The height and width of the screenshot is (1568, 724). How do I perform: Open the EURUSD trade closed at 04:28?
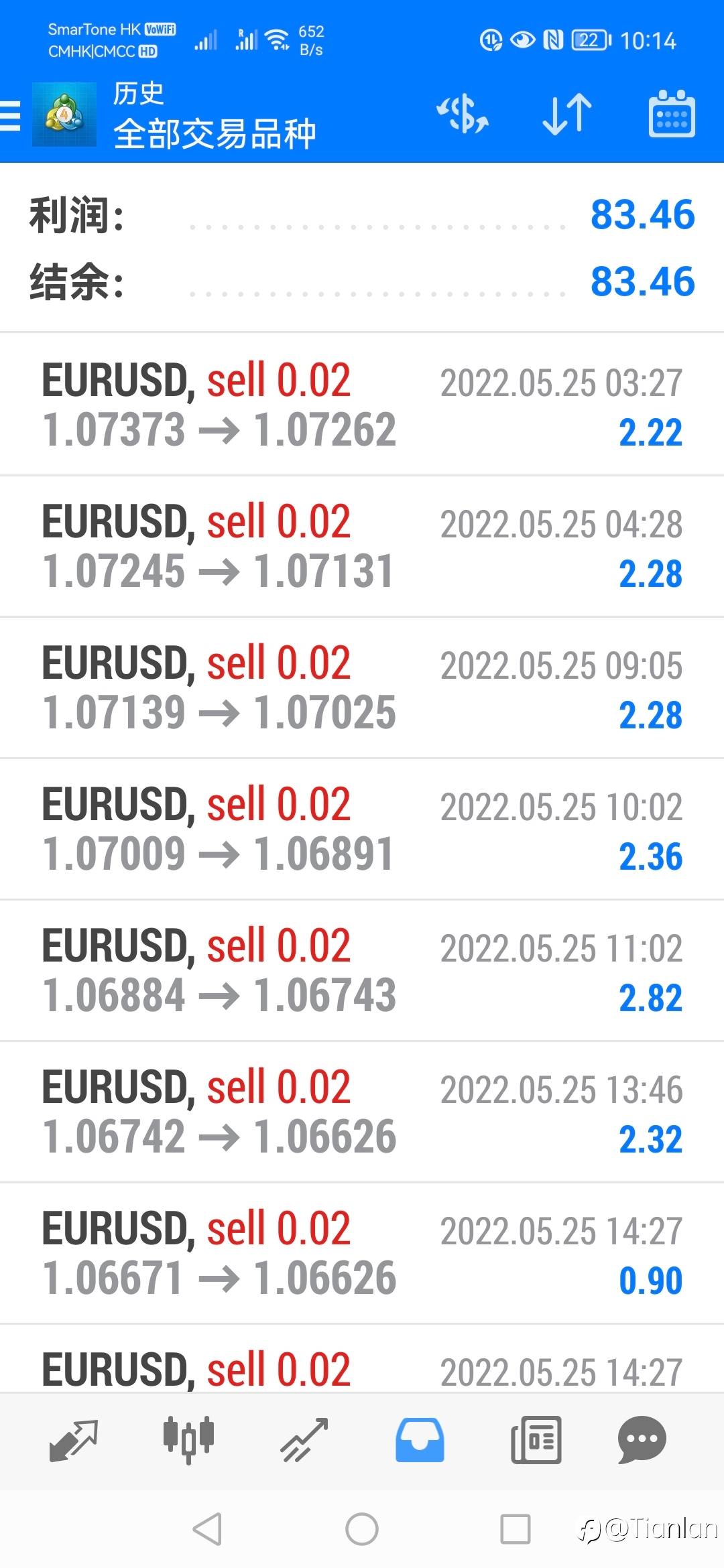coord(362,547)
